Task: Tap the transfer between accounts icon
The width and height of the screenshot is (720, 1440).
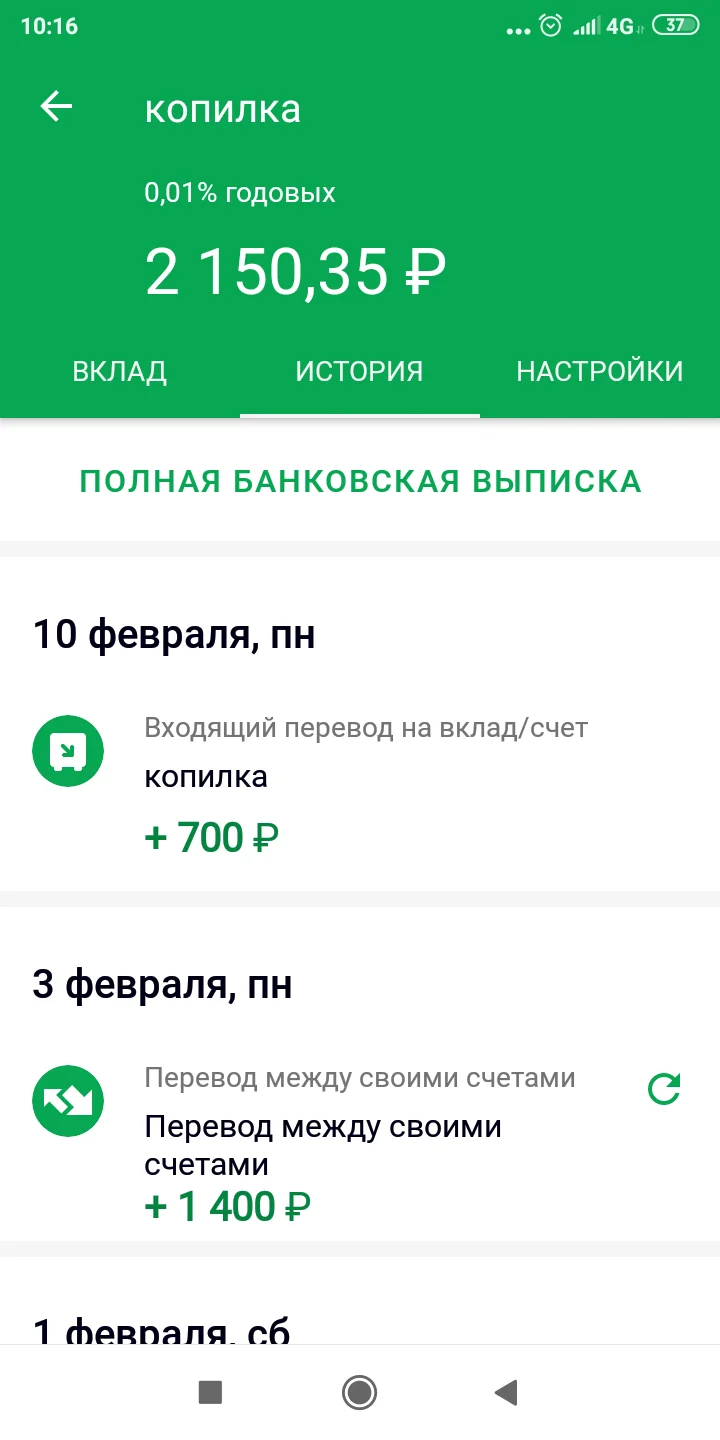Action: click(x=68, y=1100)
